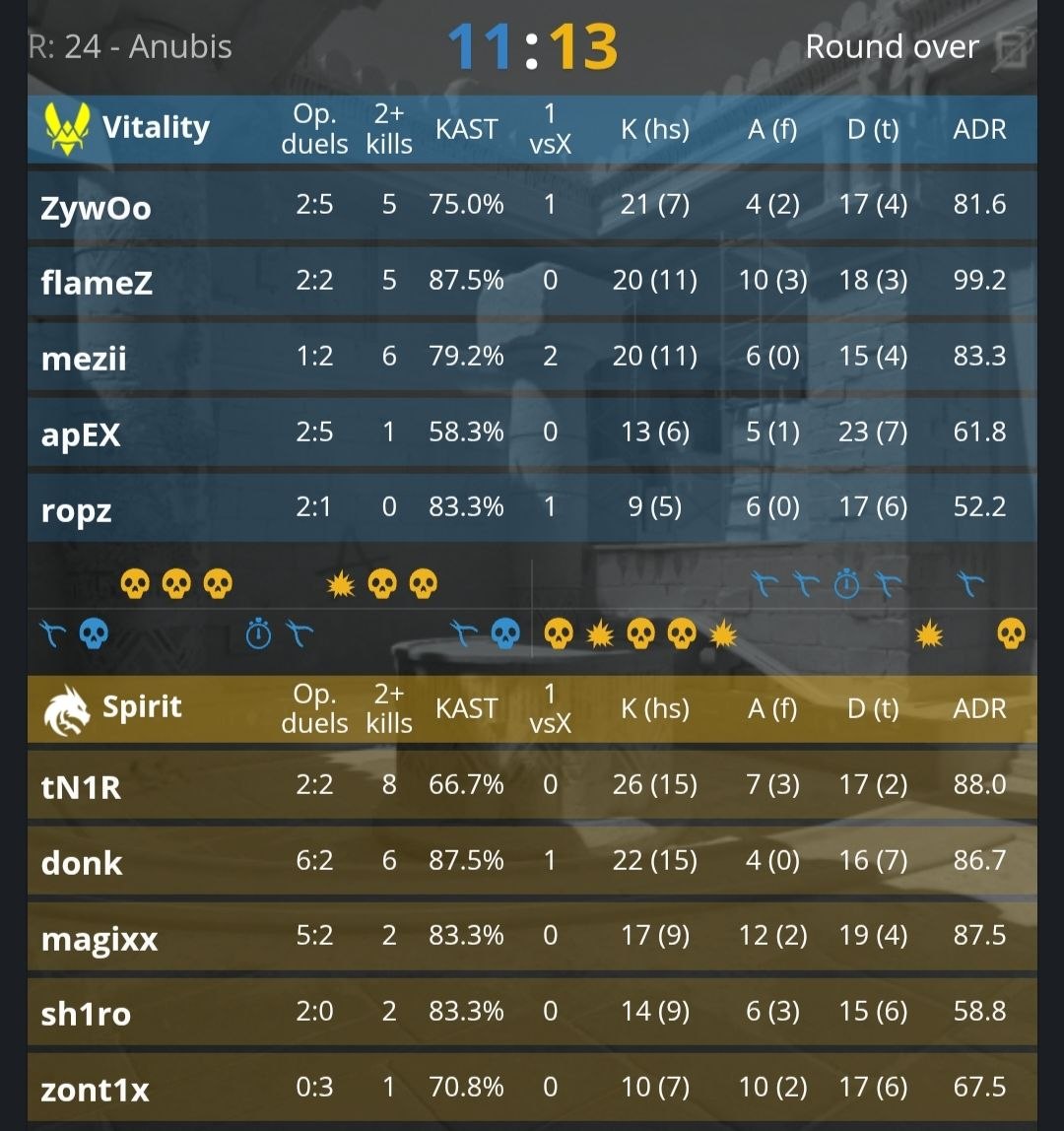
Task: View zont1x's player details
Action: coord(532,1088)
